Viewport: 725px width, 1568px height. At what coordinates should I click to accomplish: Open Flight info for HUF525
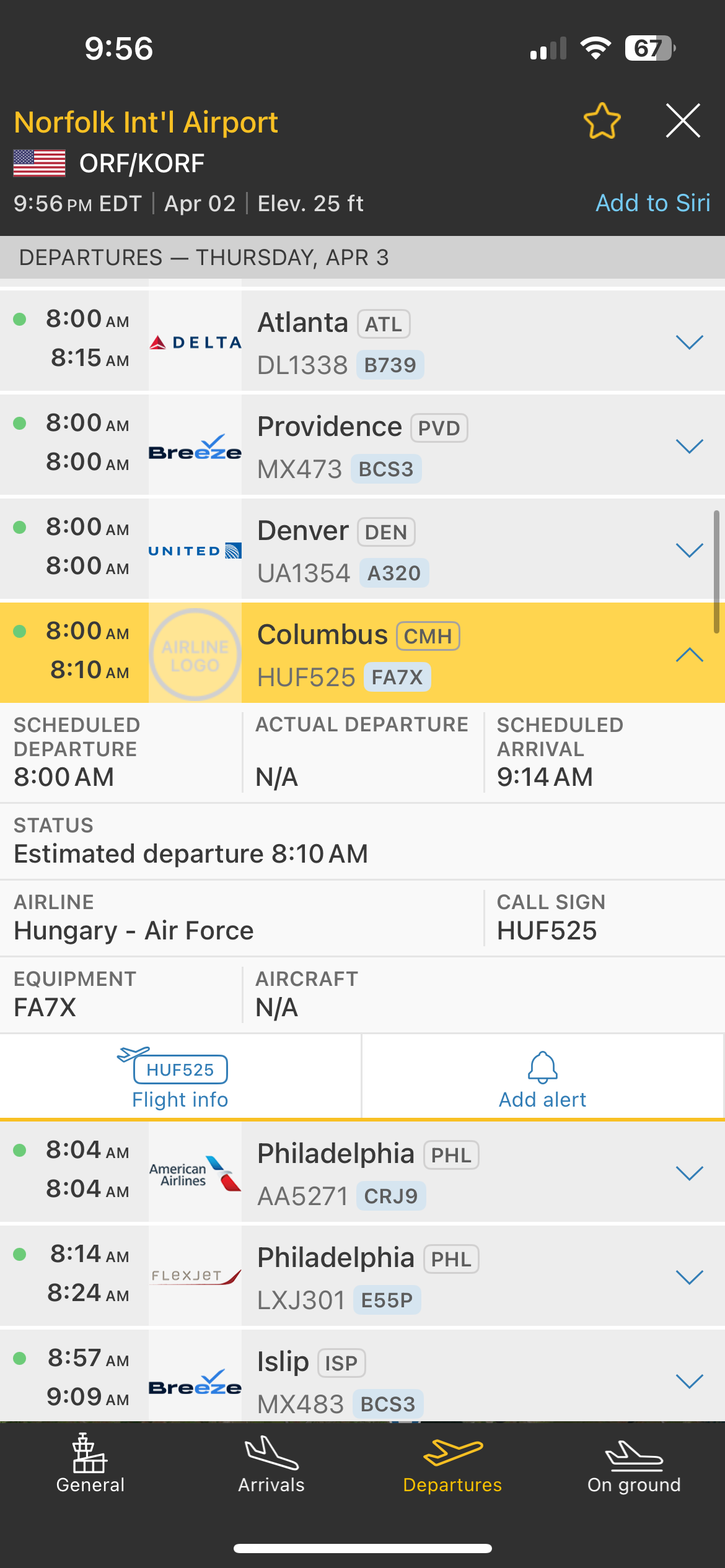point(180,1078)
